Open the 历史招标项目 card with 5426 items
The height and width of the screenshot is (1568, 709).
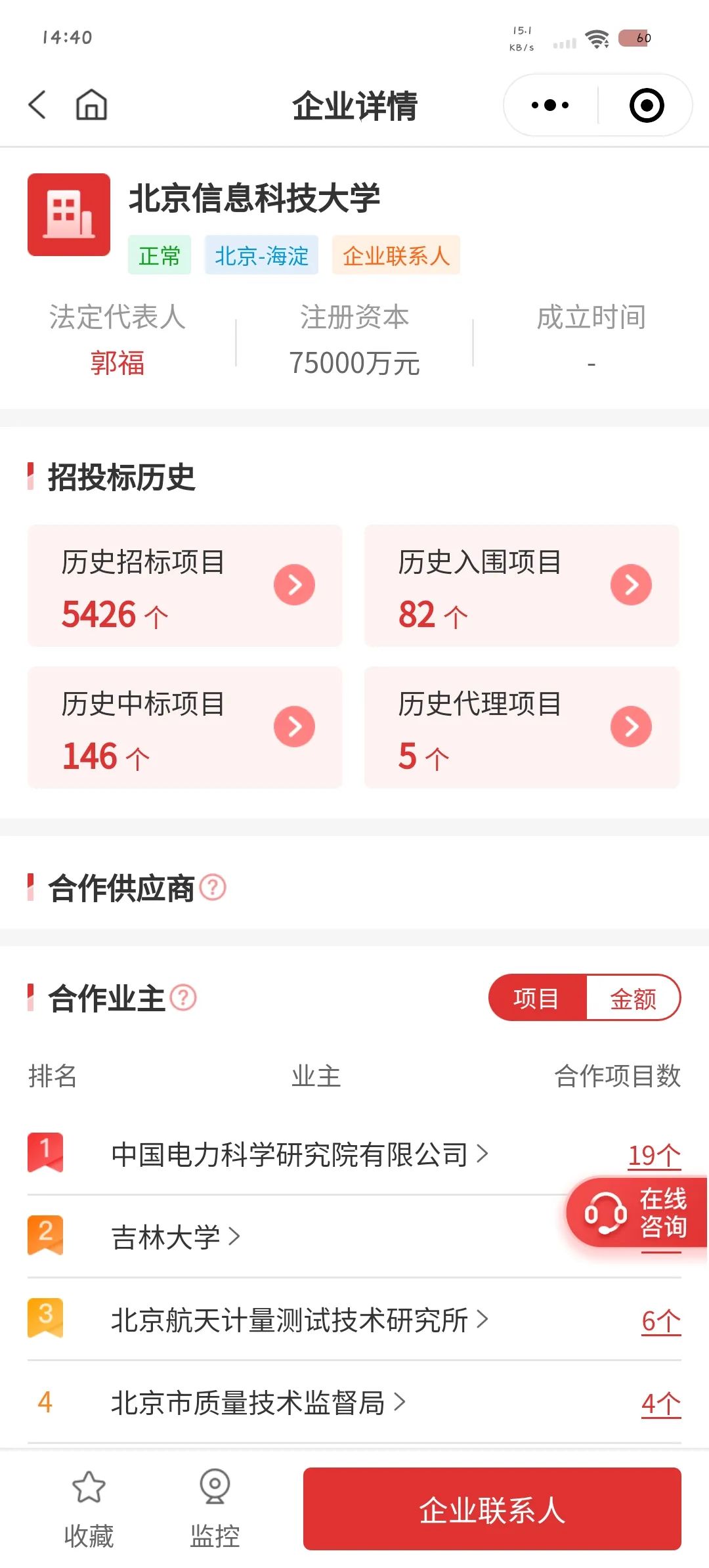(x=185, y=586)
